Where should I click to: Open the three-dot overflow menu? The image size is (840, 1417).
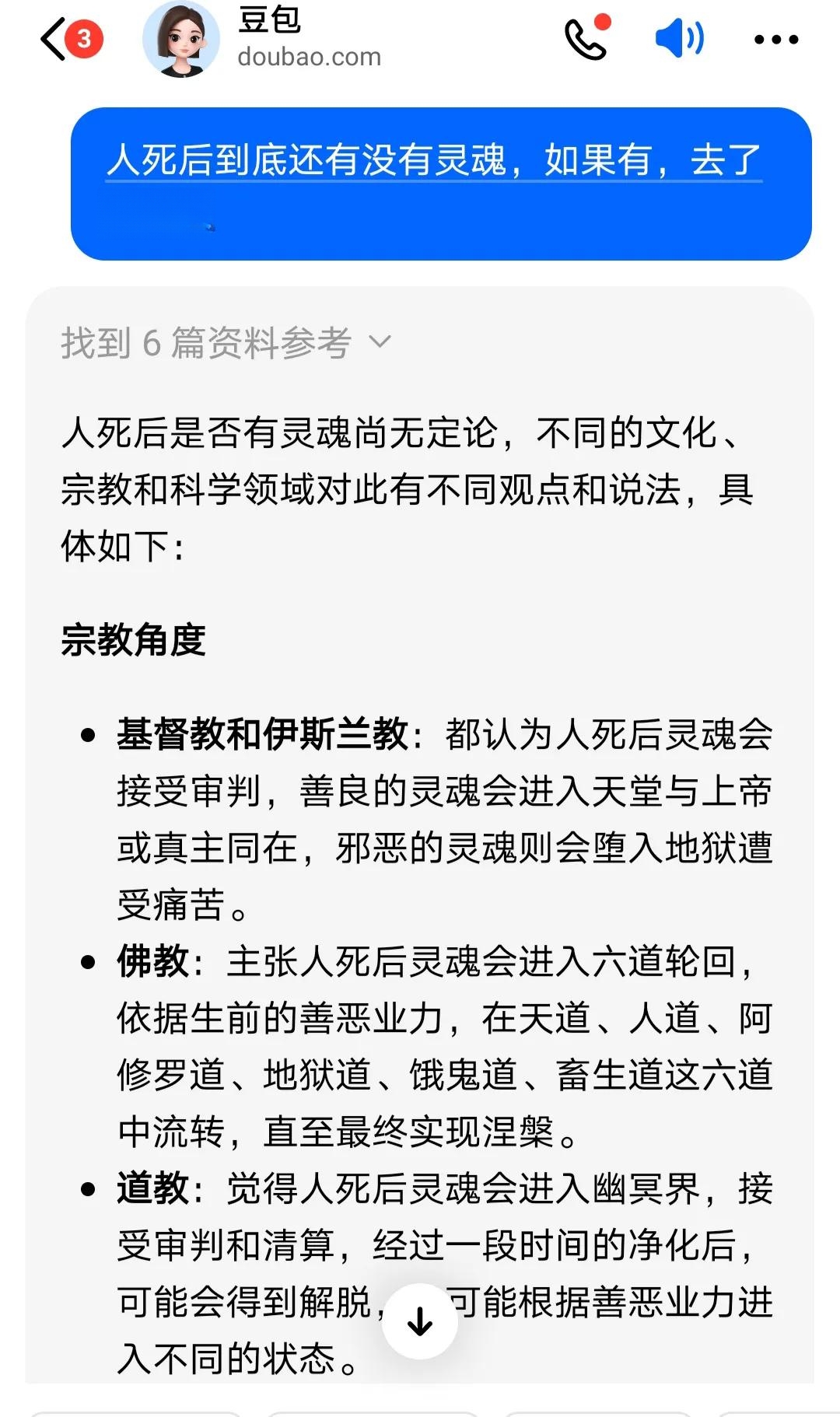776,39
